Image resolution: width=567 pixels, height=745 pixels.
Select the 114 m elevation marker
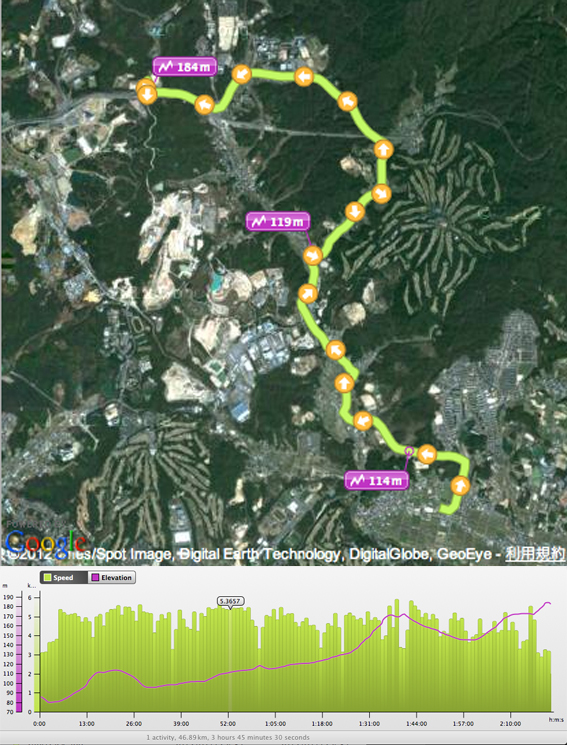(376, 480)
